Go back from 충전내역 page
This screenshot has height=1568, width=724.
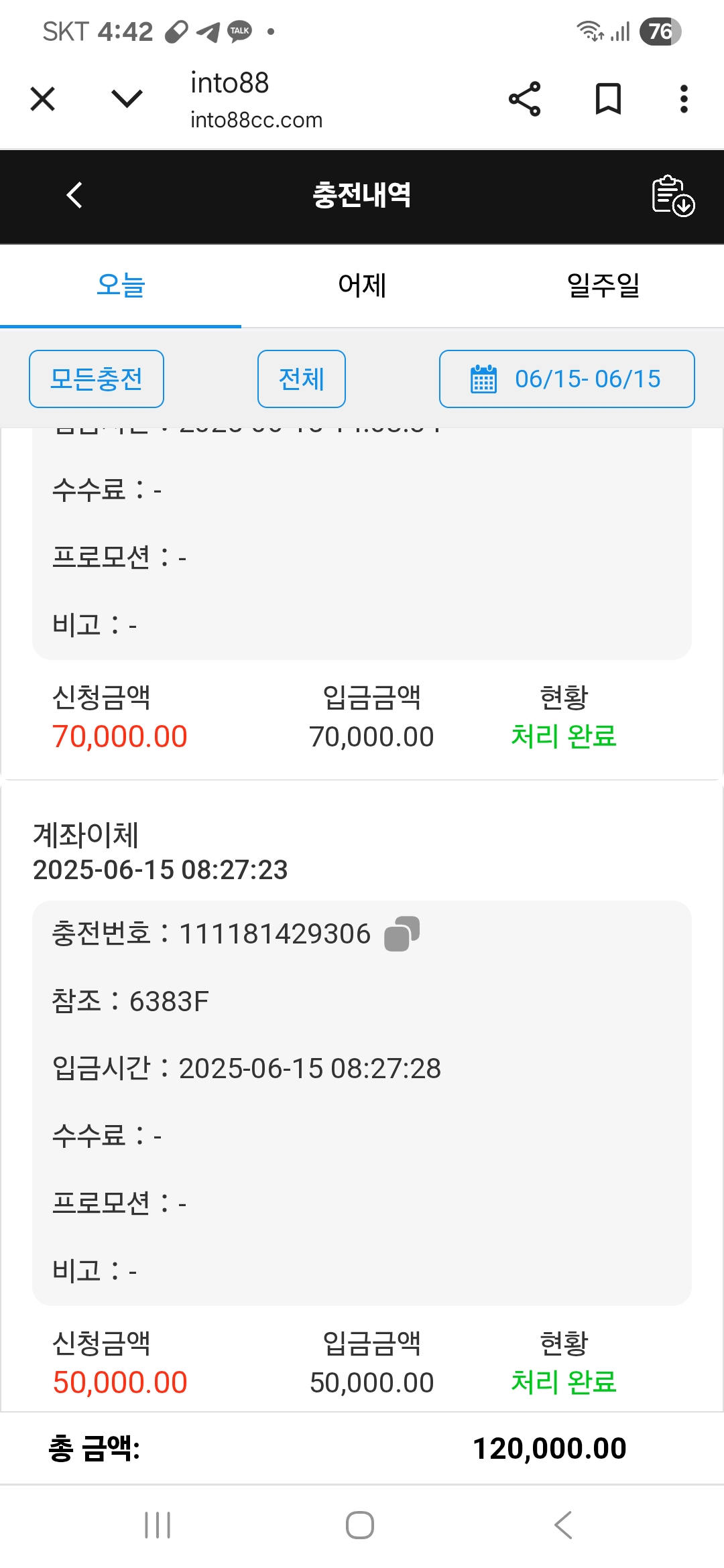[74, 196]
